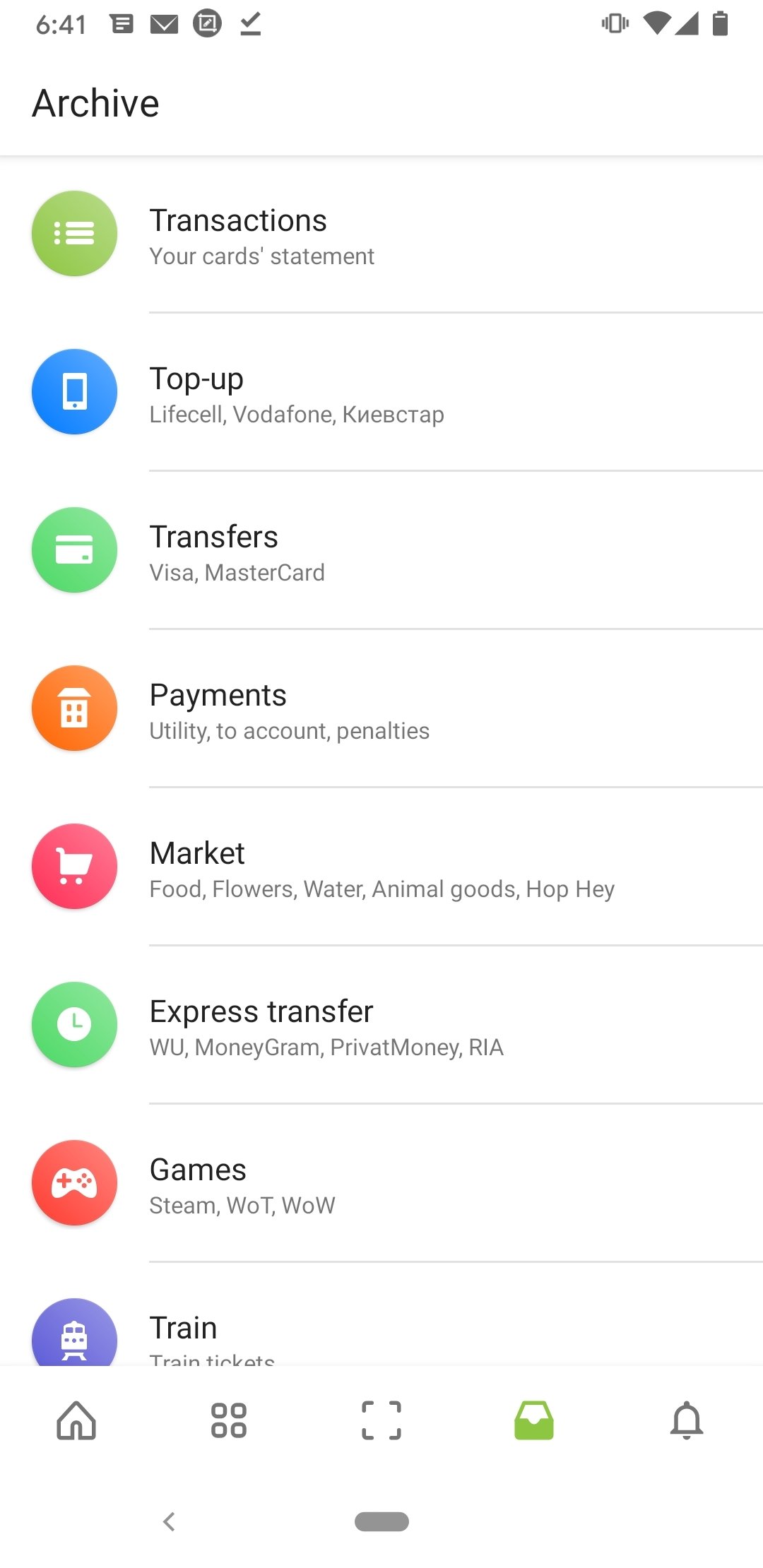763x1568 pixels.
Task: Open Transactions card statement
Action: click(381, 234)
